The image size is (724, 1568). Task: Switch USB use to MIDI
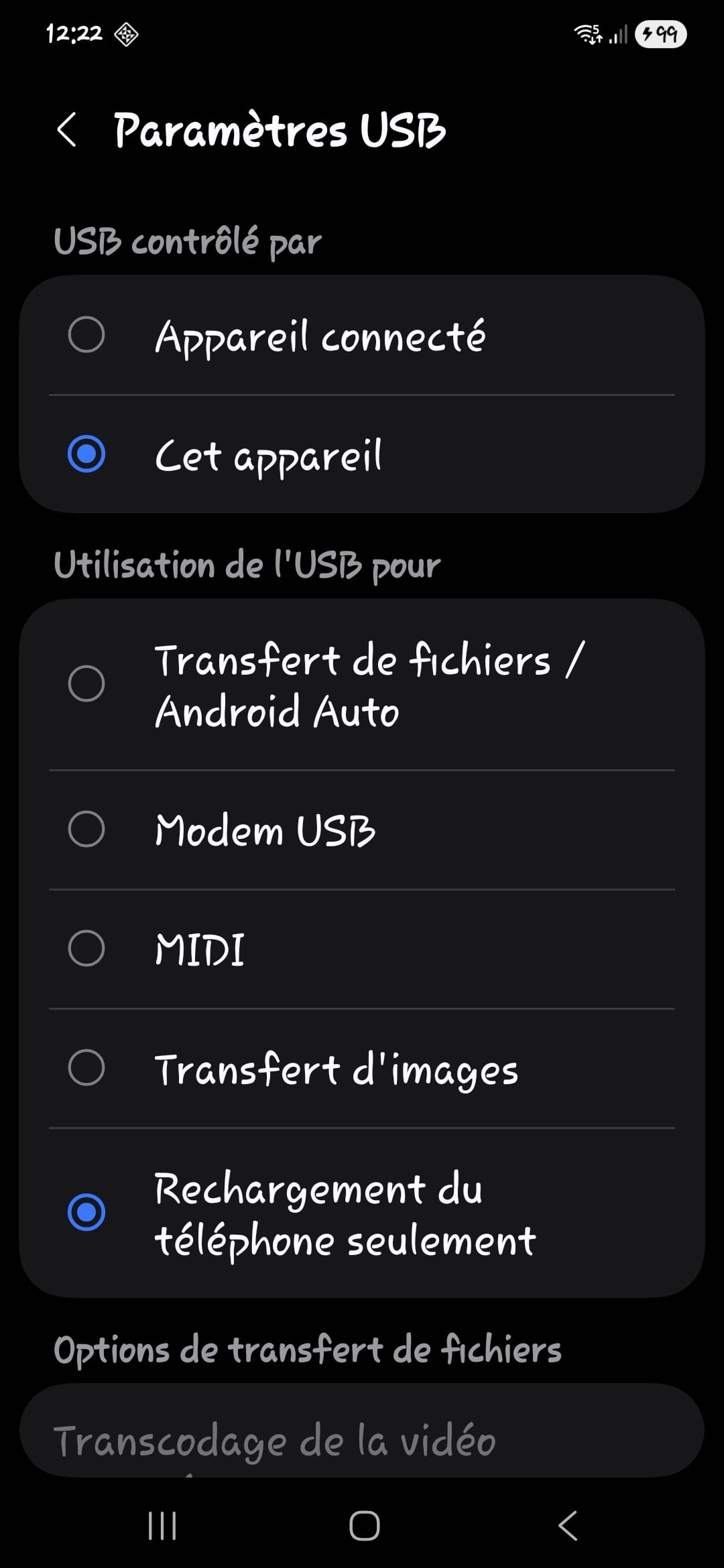[87, 948]
